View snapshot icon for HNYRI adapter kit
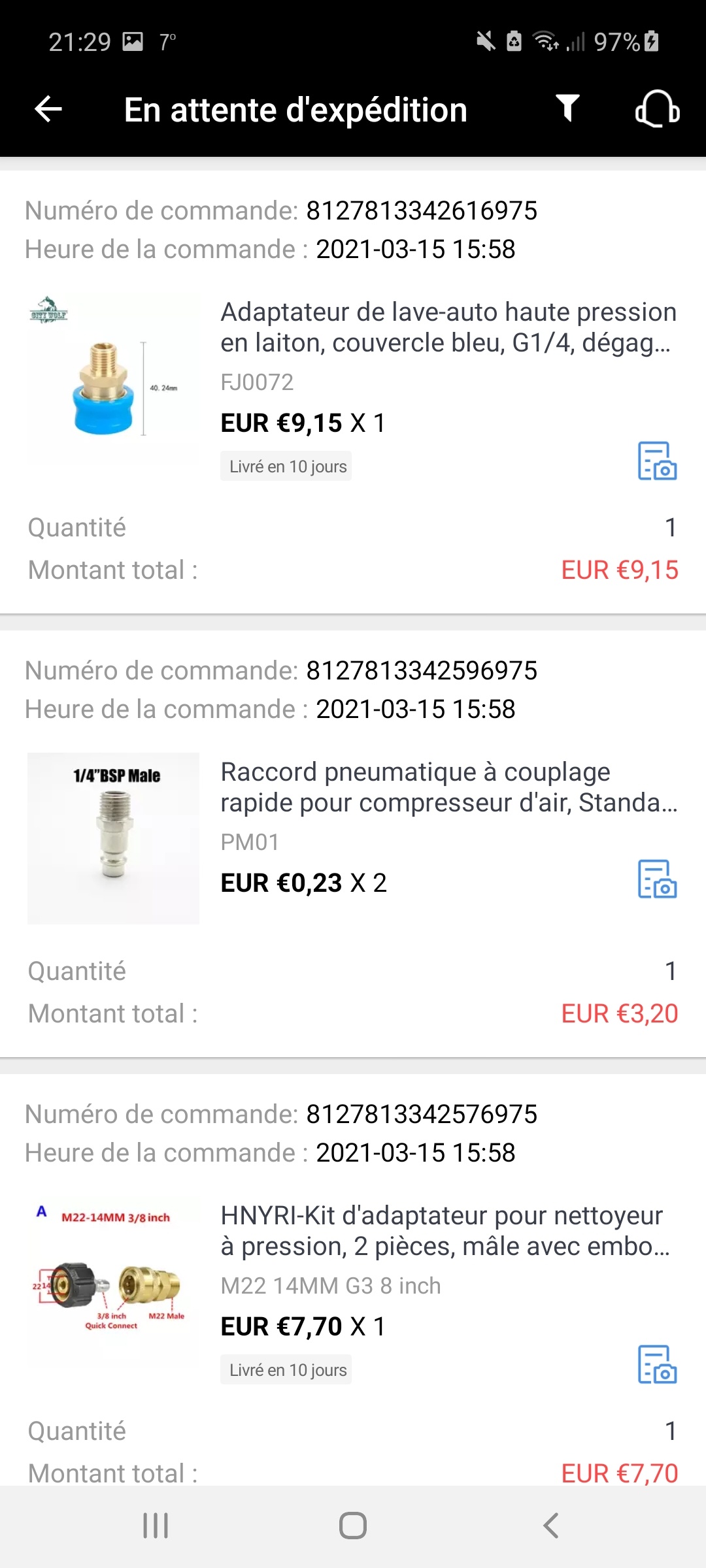 click(x=657, y=1364)
